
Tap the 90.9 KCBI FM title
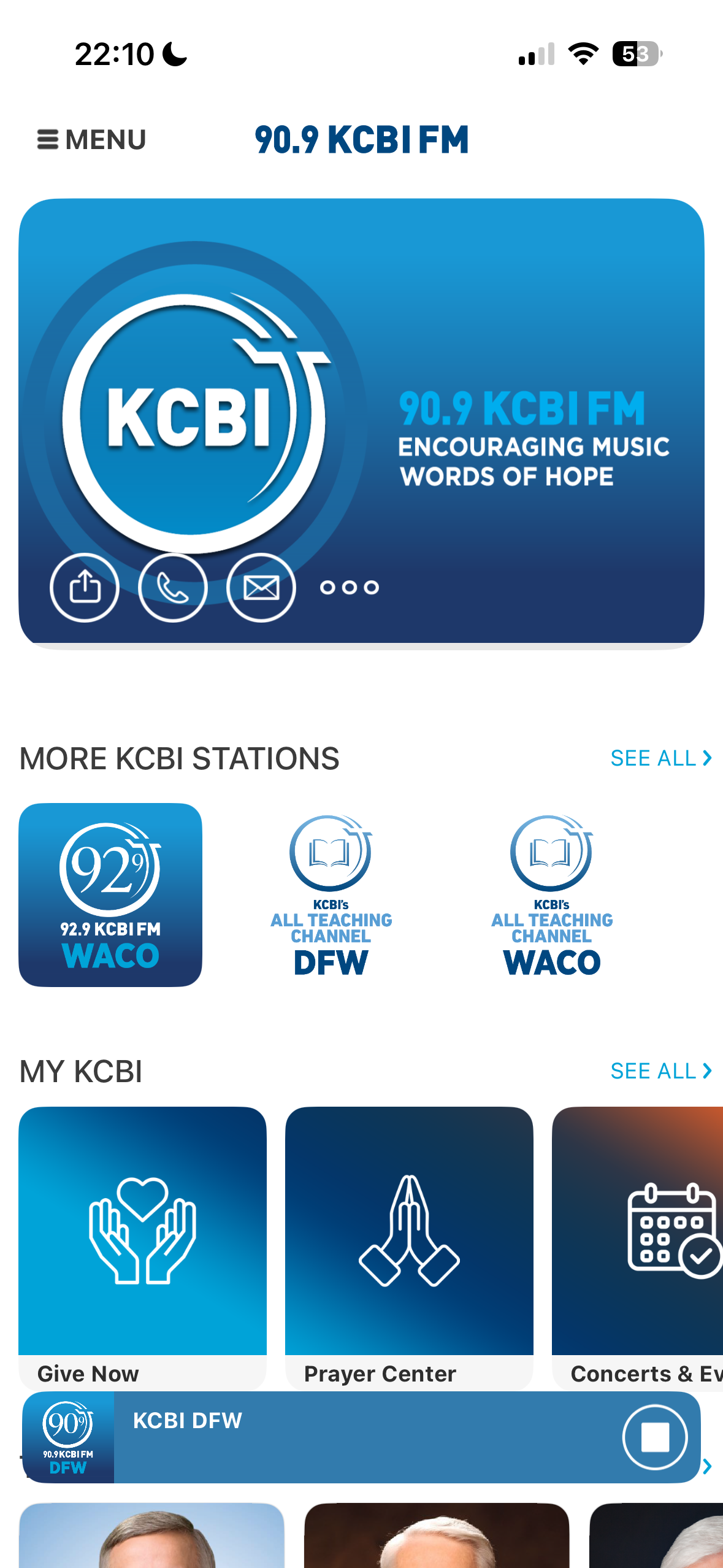pyautogui.click(x=361, y=140)
